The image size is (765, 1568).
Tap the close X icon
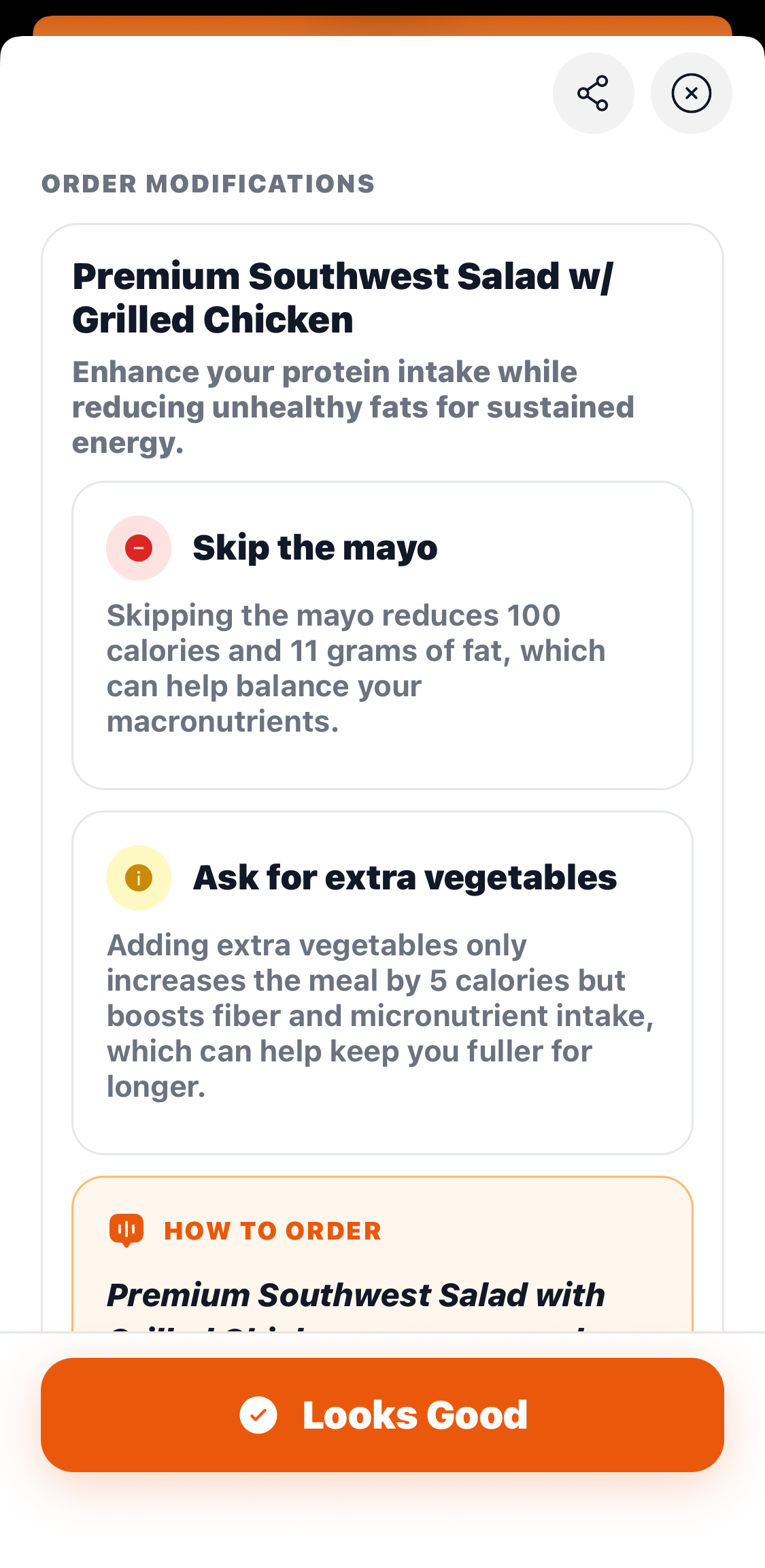pyautogui.click(x=691, y=92)
